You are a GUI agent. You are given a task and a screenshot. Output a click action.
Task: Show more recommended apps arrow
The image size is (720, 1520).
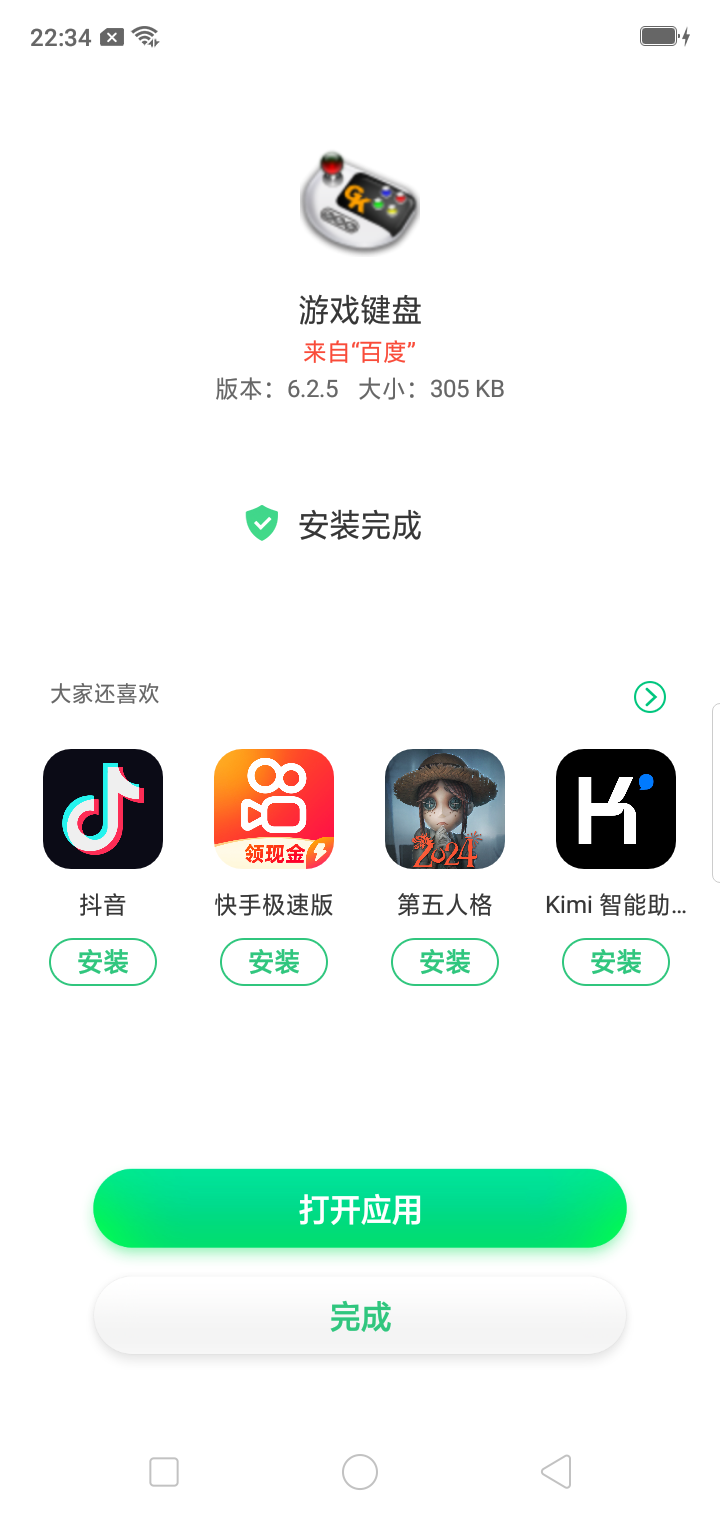pyautogui.click(x=650, y=697)
